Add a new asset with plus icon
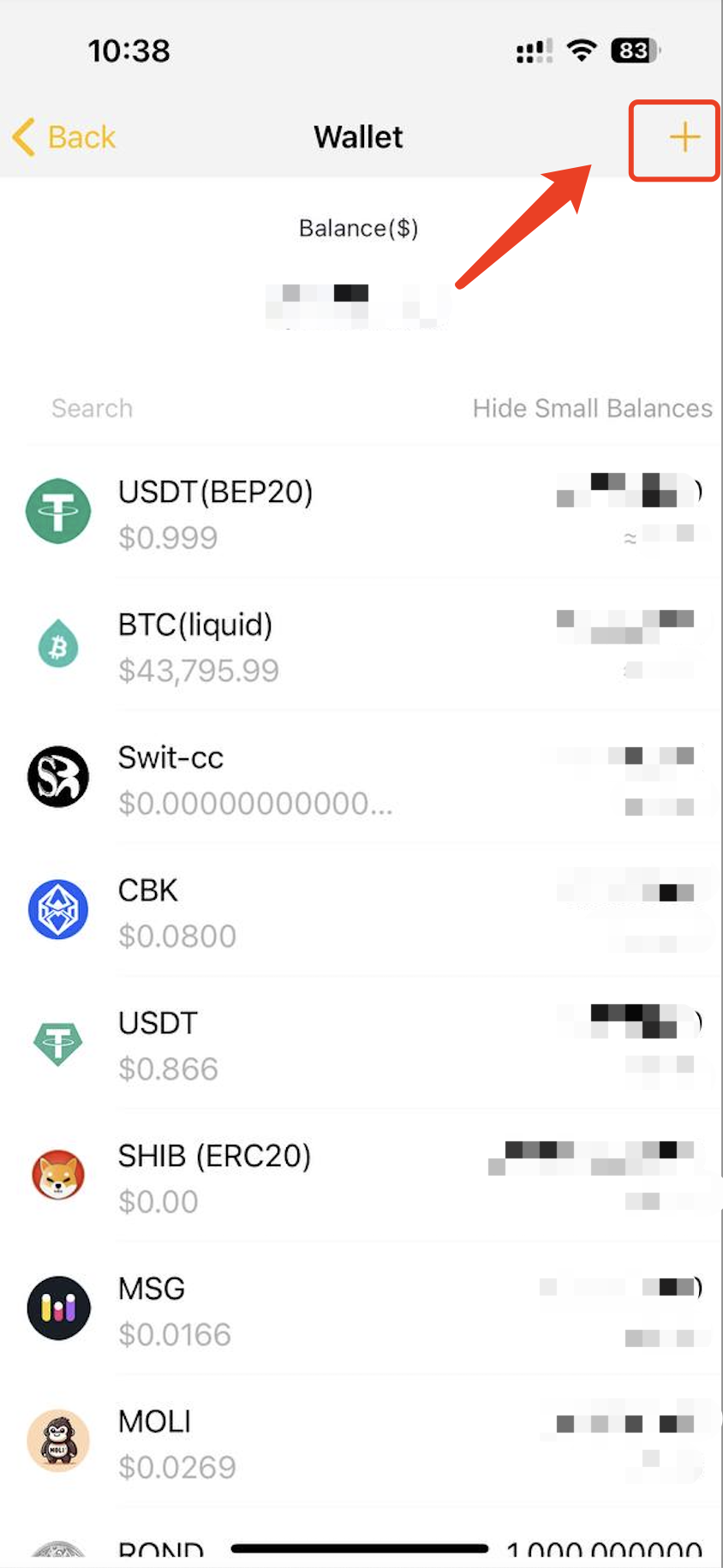The image size is (723, 1568). click(684, 138)
